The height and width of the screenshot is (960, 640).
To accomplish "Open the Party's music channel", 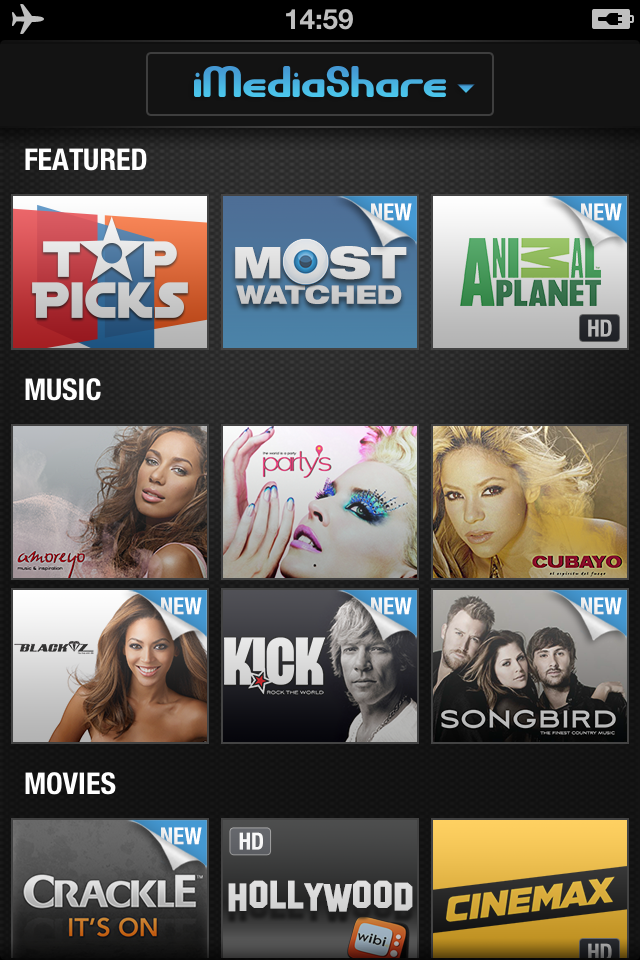I will (x=320, y=502).
